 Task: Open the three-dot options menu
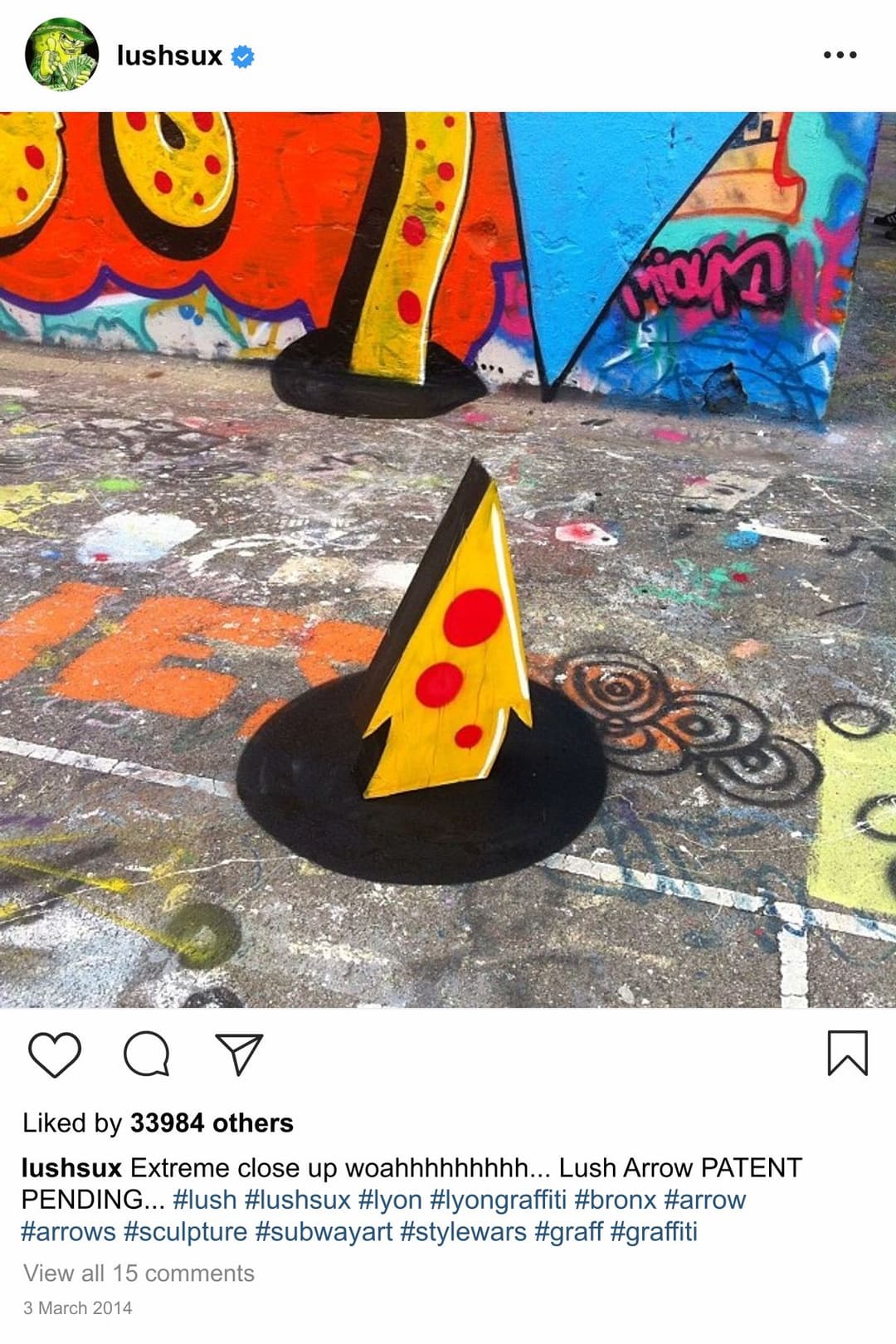tap(840, 55)
